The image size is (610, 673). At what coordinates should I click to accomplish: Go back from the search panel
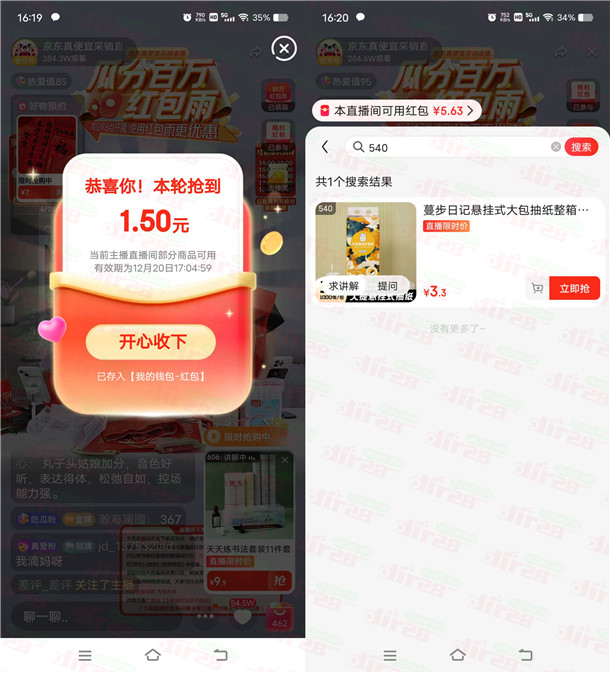(x=325, y=147)
